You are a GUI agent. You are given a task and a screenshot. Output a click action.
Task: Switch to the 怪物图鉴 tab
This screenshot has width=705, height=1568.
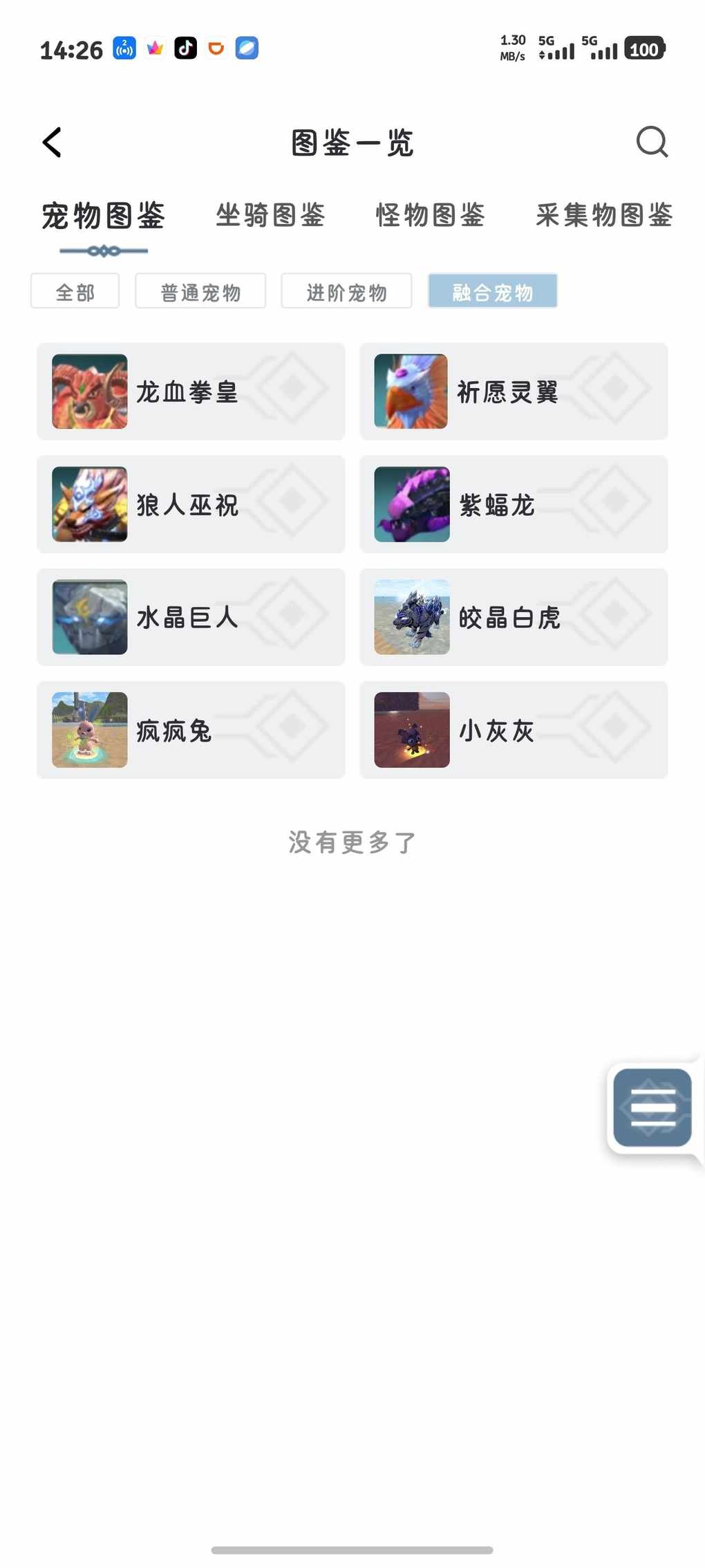click(x=430, y=215)
